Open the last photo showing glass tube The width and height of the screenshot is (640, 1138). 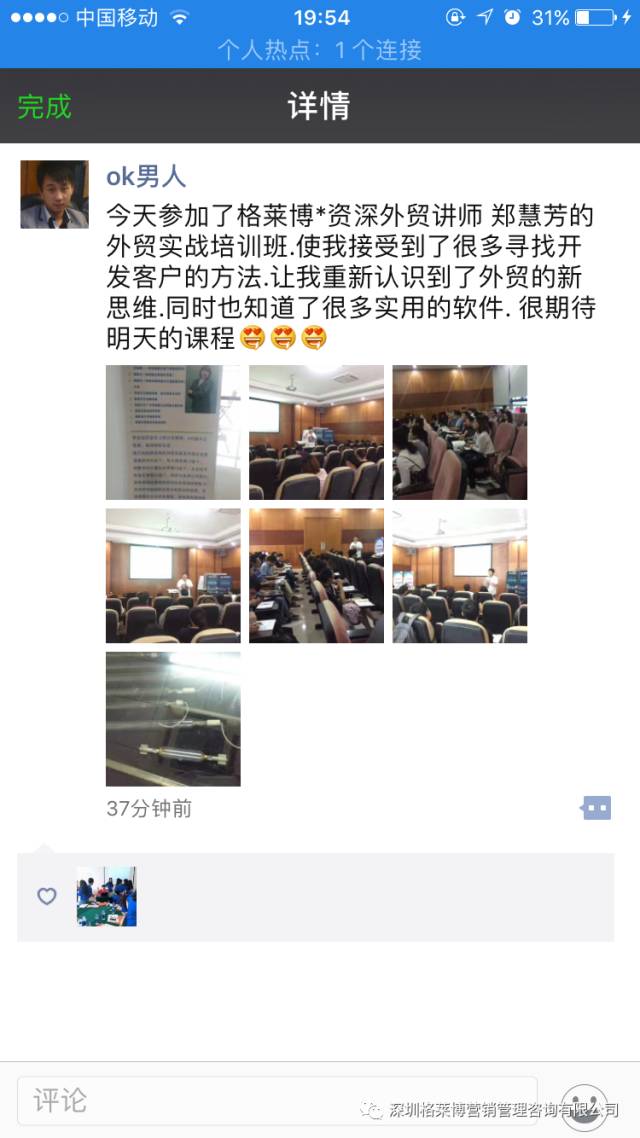click(x=173, y=719)
